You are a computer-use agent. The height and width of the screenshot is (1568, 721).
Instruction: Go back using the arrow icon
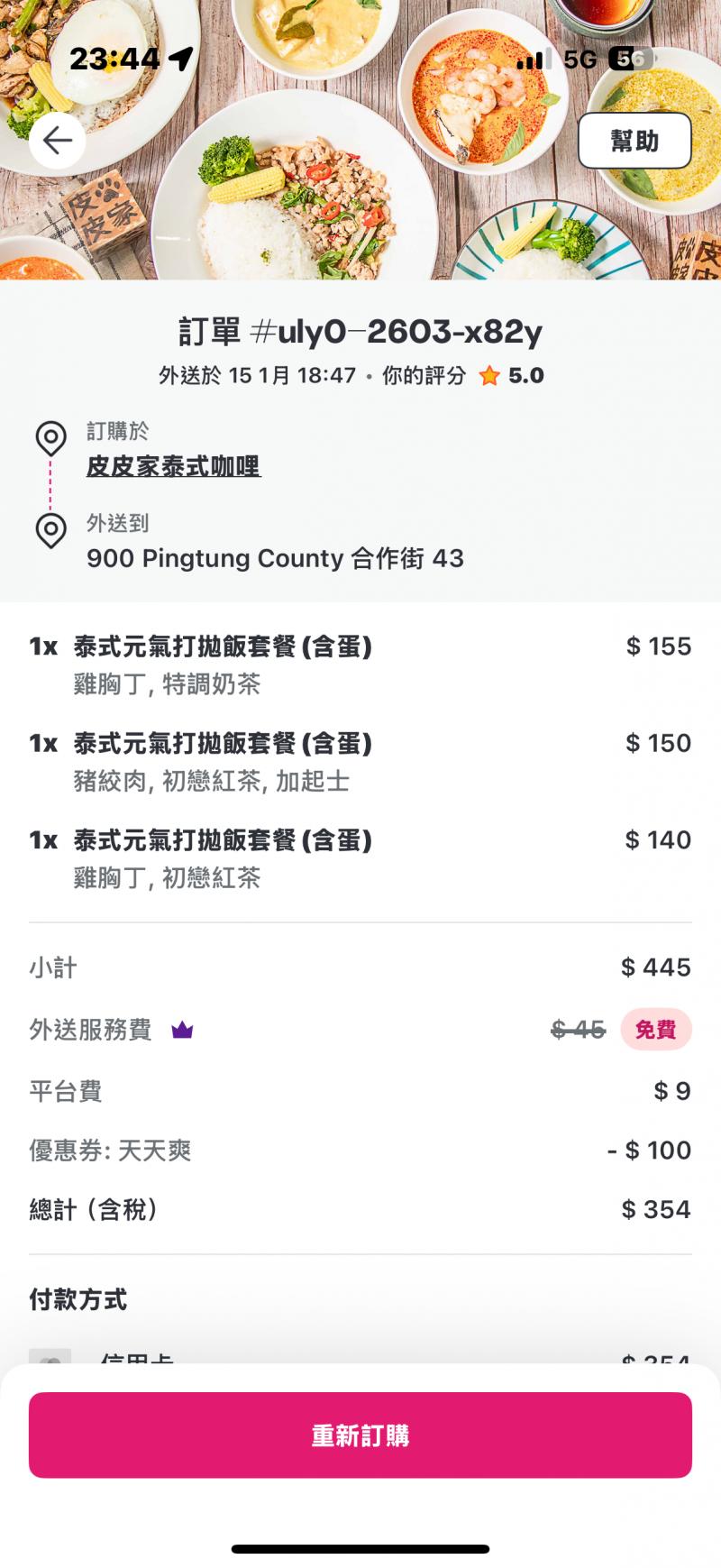58,141
